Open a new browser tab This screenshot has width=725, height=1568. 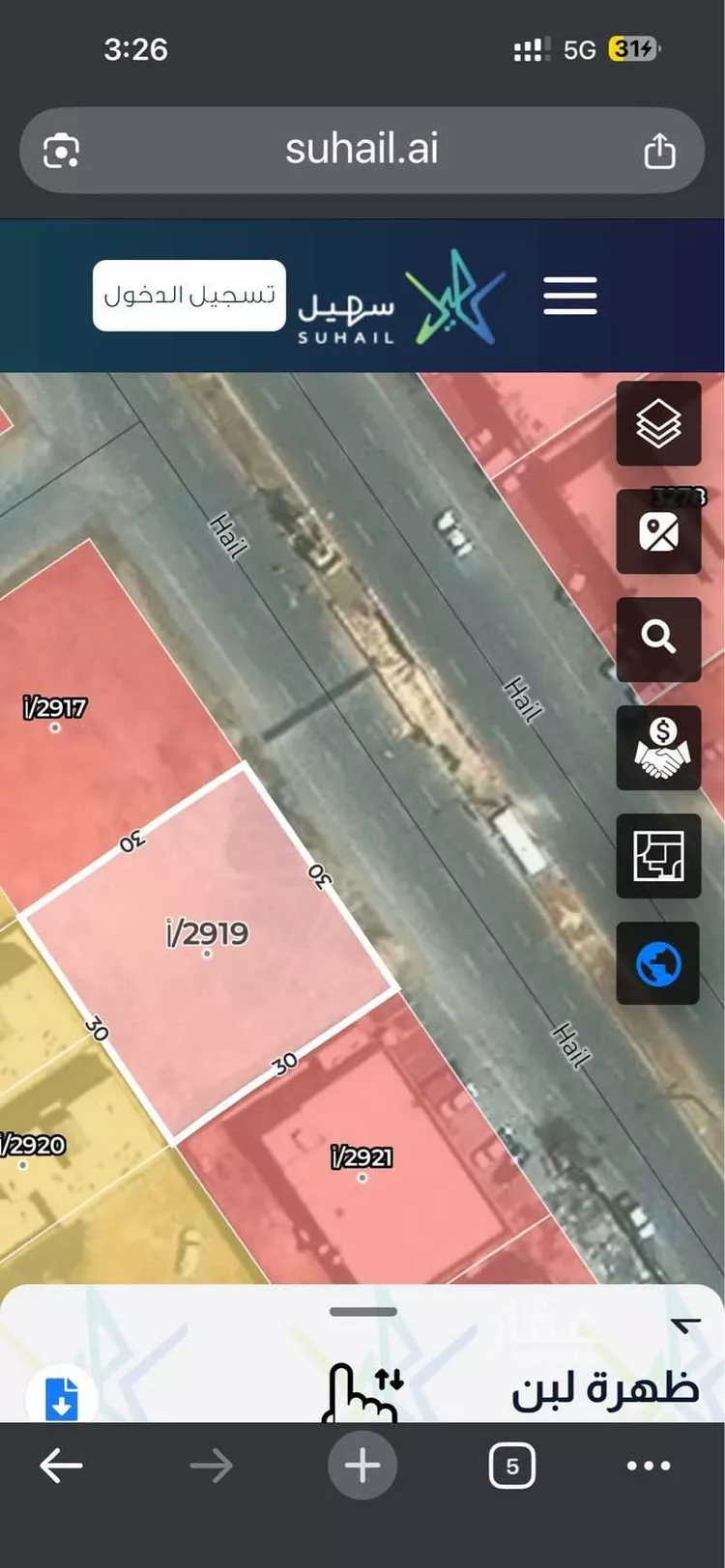tap(362, 1466)
